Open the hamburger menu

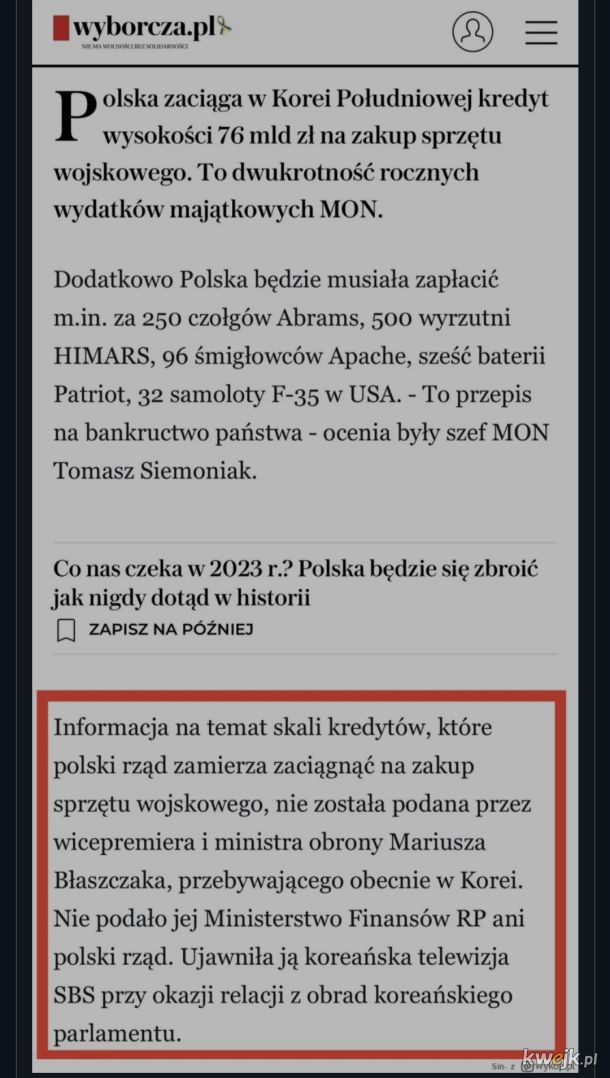541,31
